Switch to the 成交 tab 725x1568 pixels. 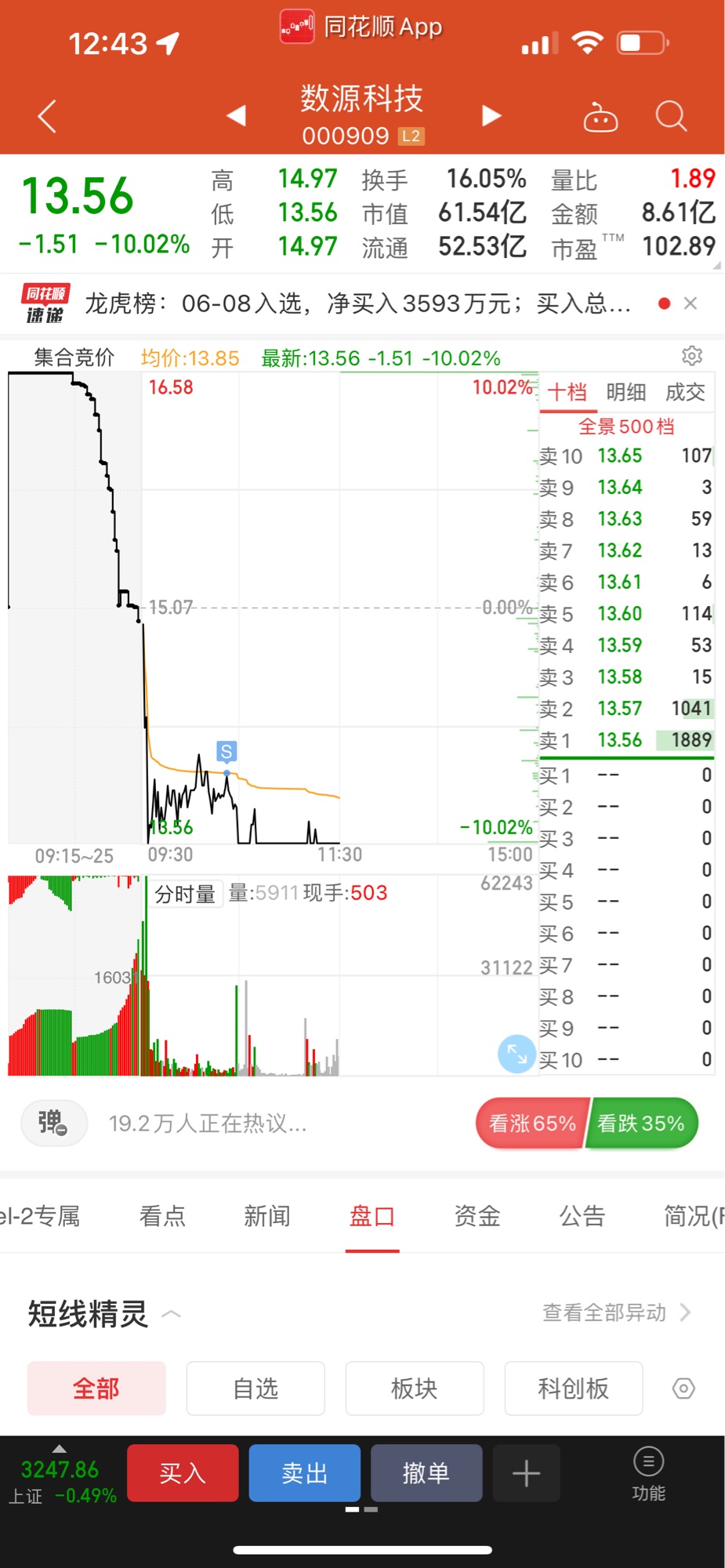tap(685, 392)
